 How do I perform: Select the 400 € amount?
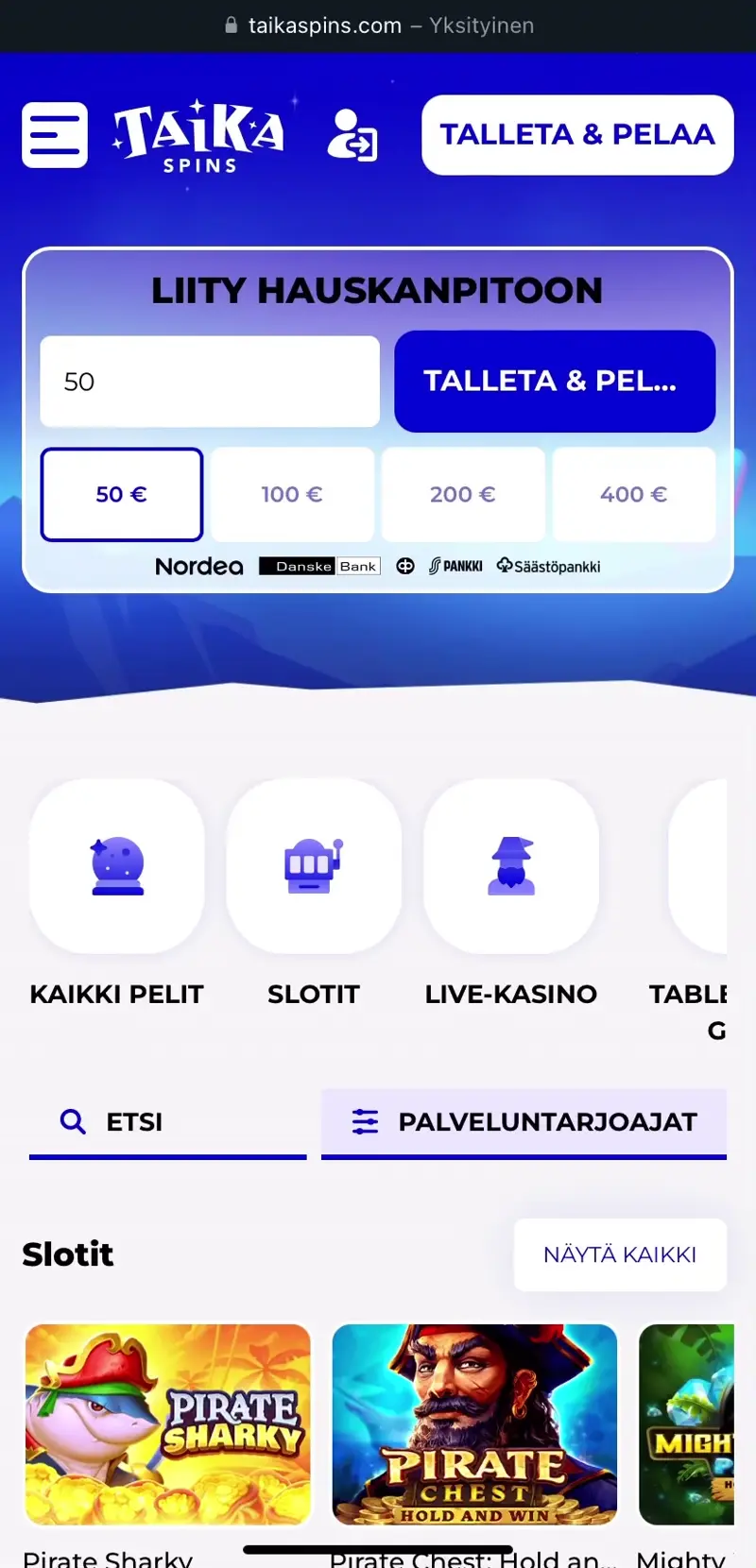click(633, 494)
